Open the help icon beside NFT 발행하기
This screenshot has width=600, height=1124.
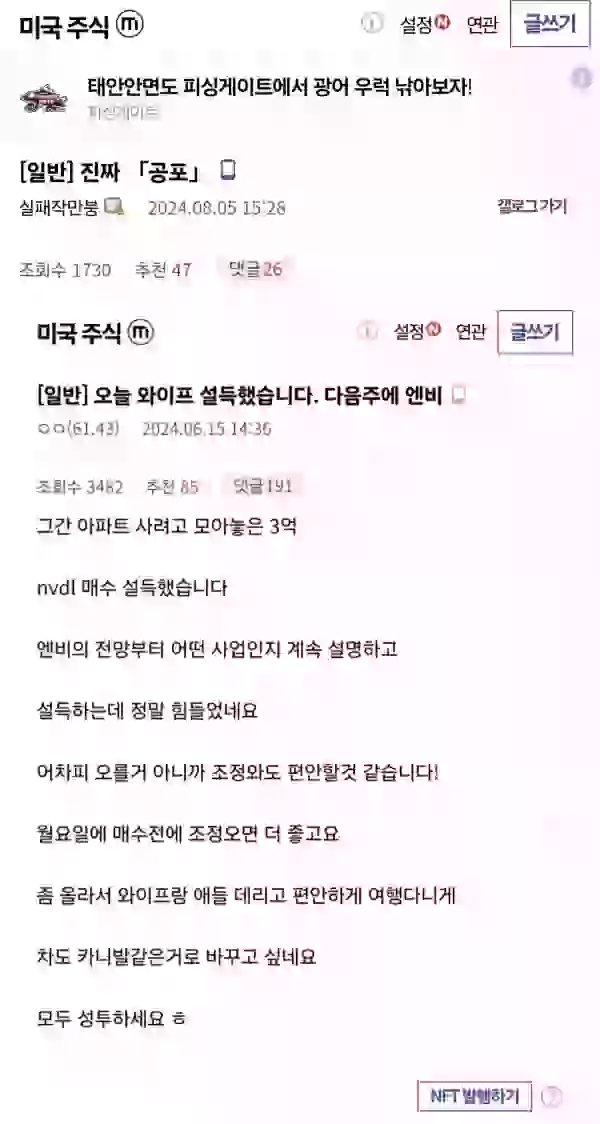(x=551, y=1096)
